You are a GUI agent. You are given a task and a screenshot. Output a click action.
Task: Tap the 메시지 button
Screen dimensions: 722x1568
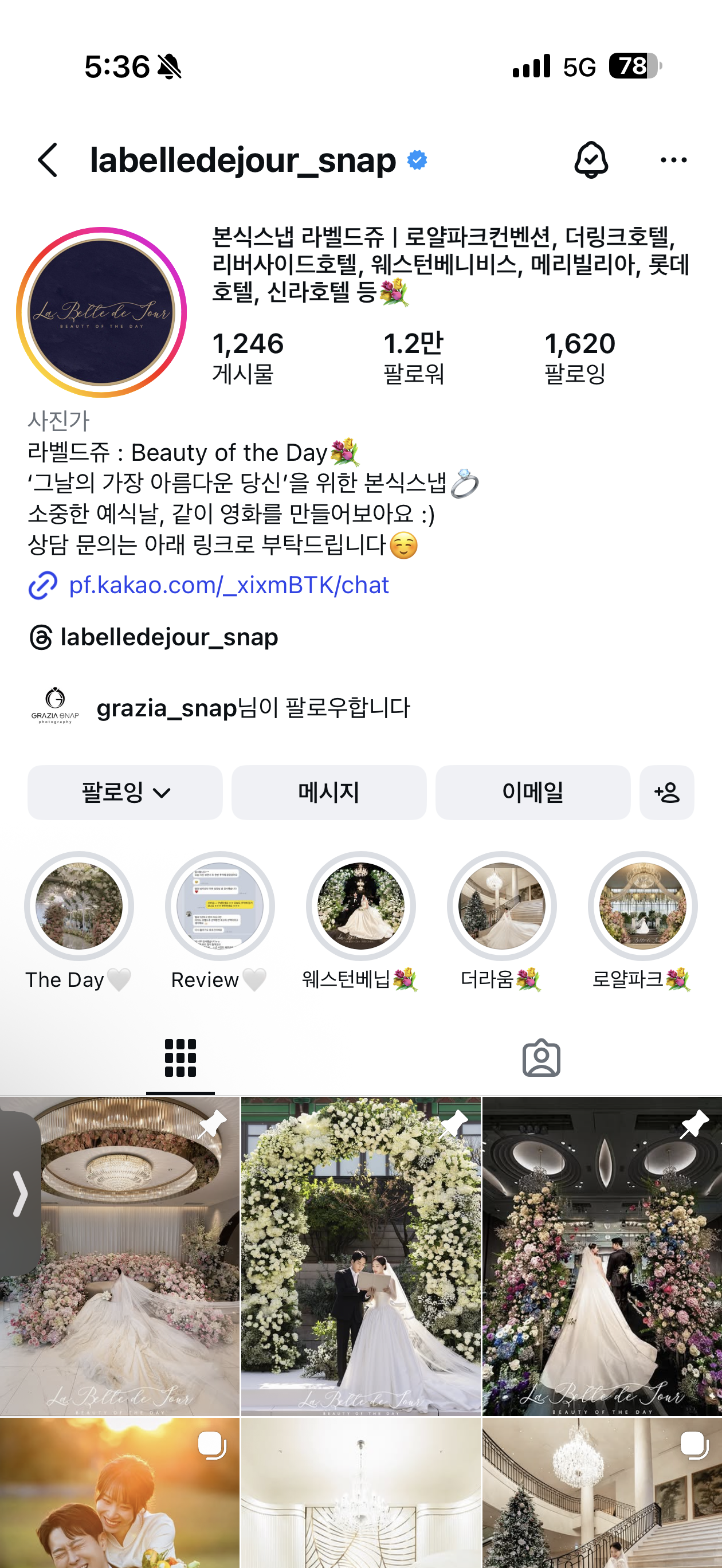(329, 793)
